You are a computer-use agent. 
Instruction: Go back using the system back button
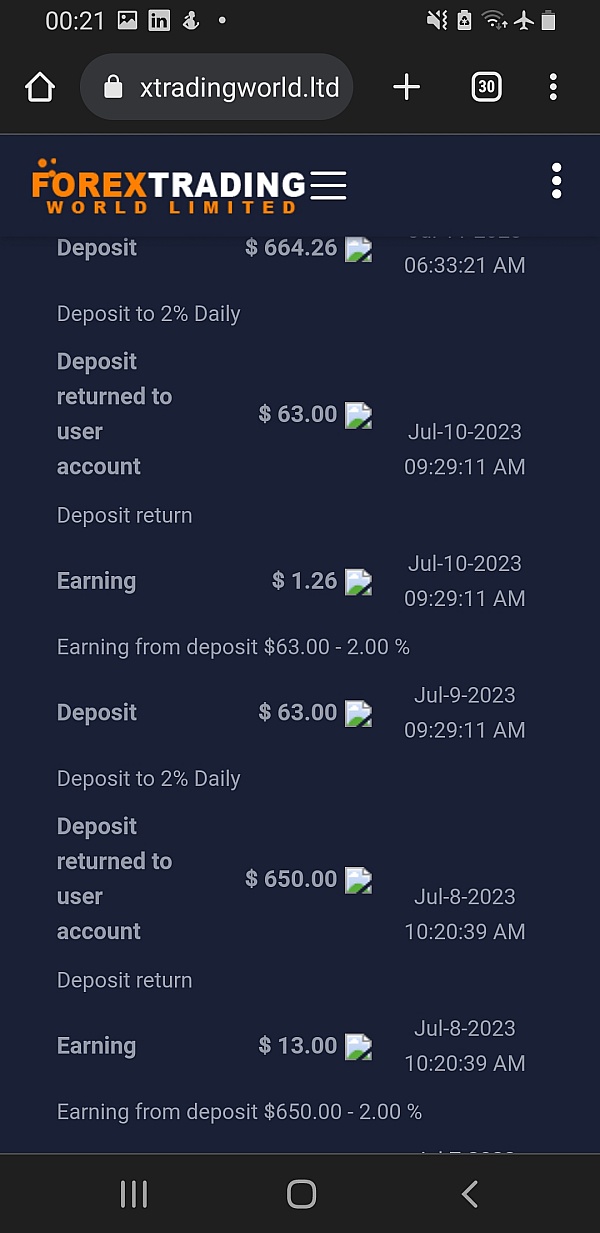[x=469, y=1193]
